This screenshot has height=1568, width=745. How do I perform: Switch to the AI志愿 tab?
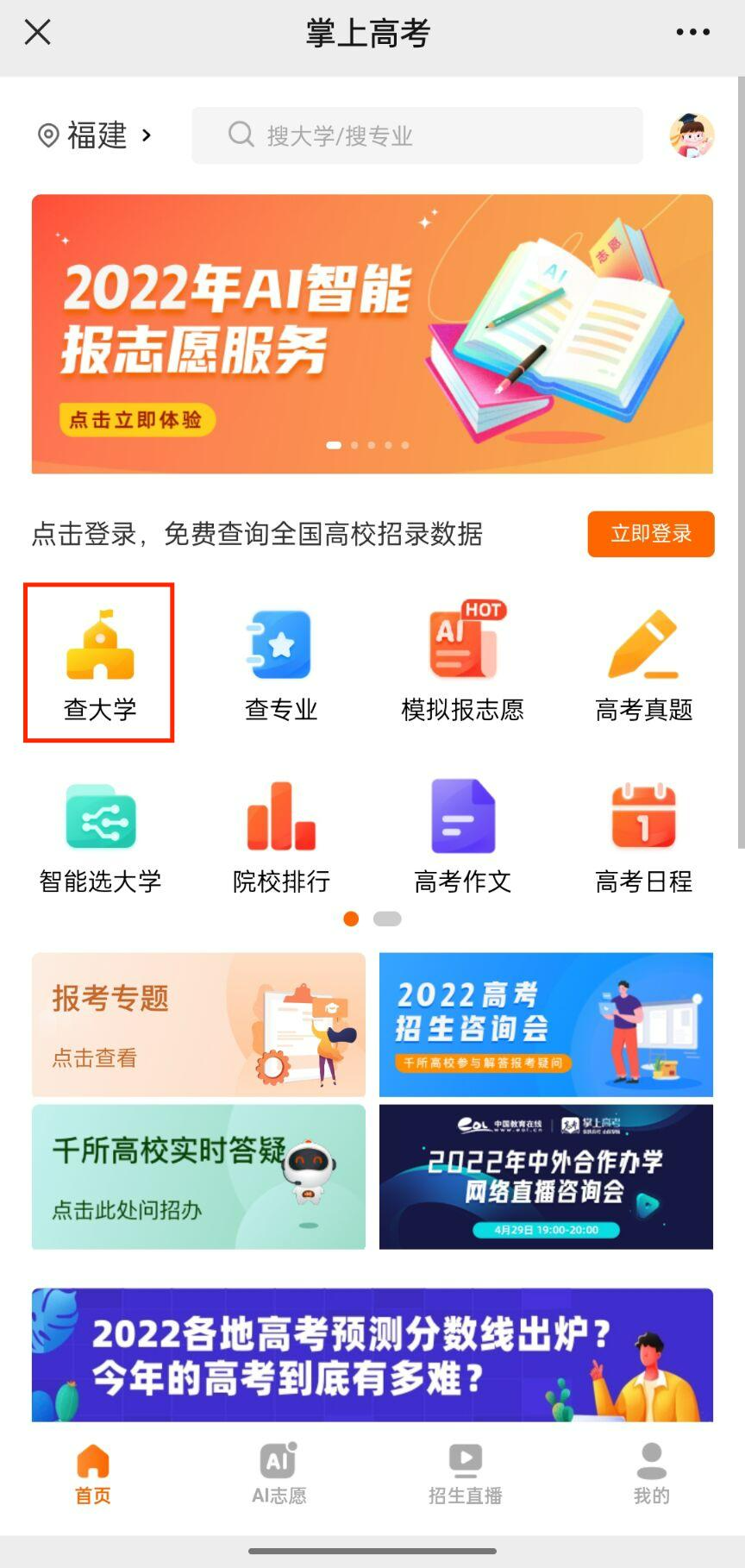(x=279, y=1473)
